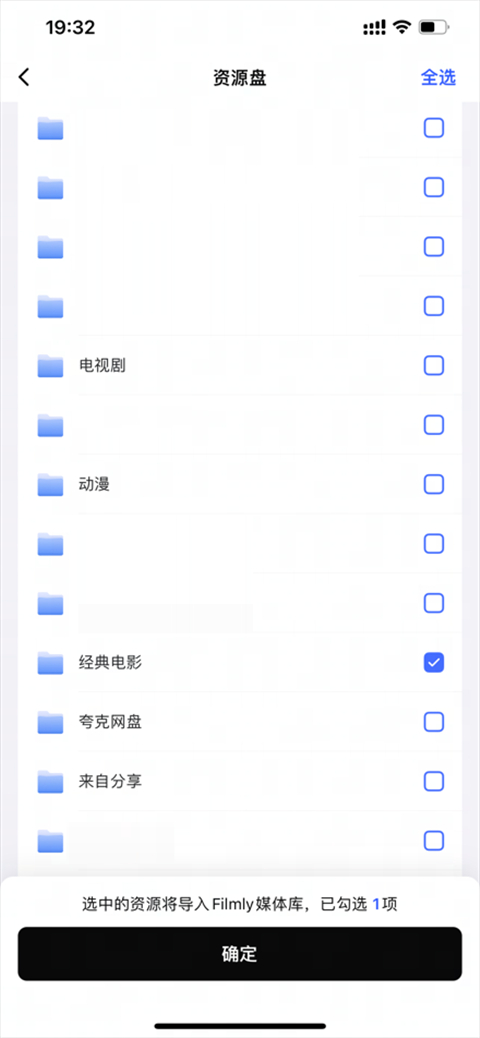The height and width of the screenshot is (1038, 480).
Task: Mark the 来自分享 checkbox
Action: [434, 781]
